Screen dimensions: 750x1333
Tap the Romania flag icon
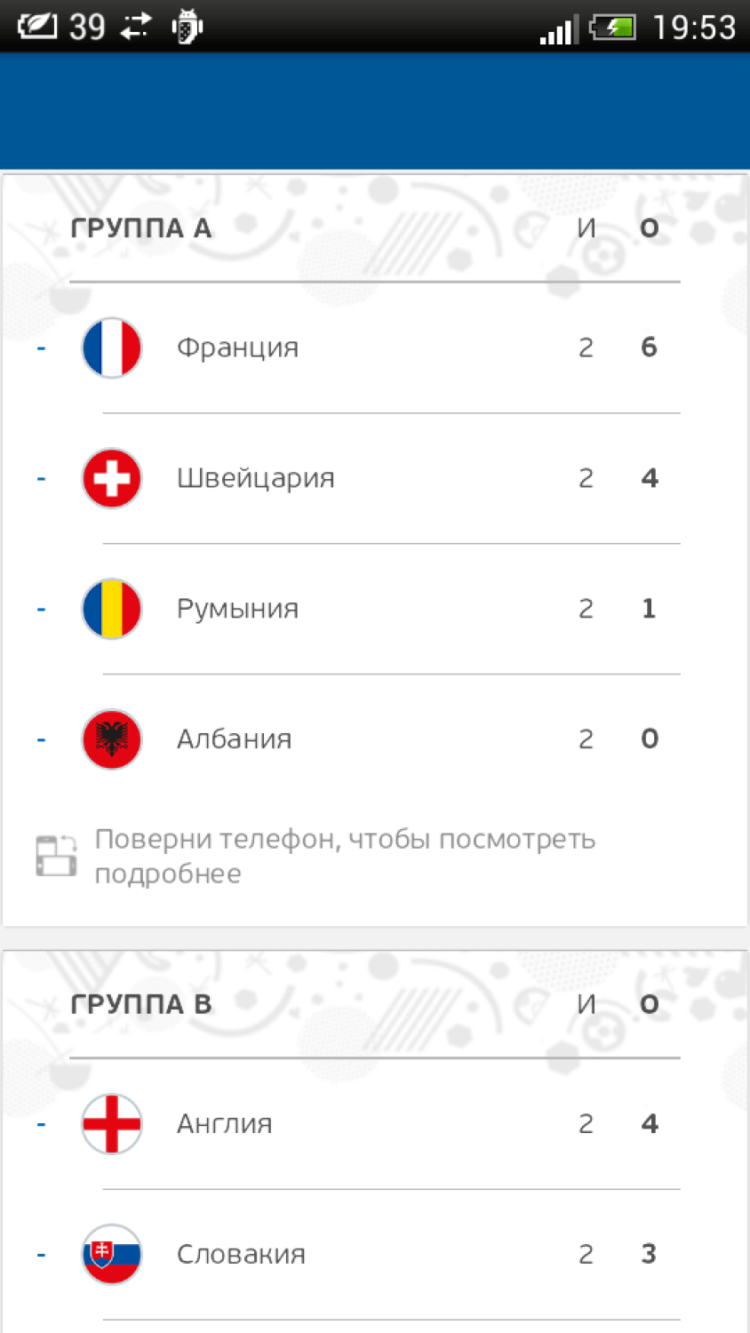click(x=111, y=608)
